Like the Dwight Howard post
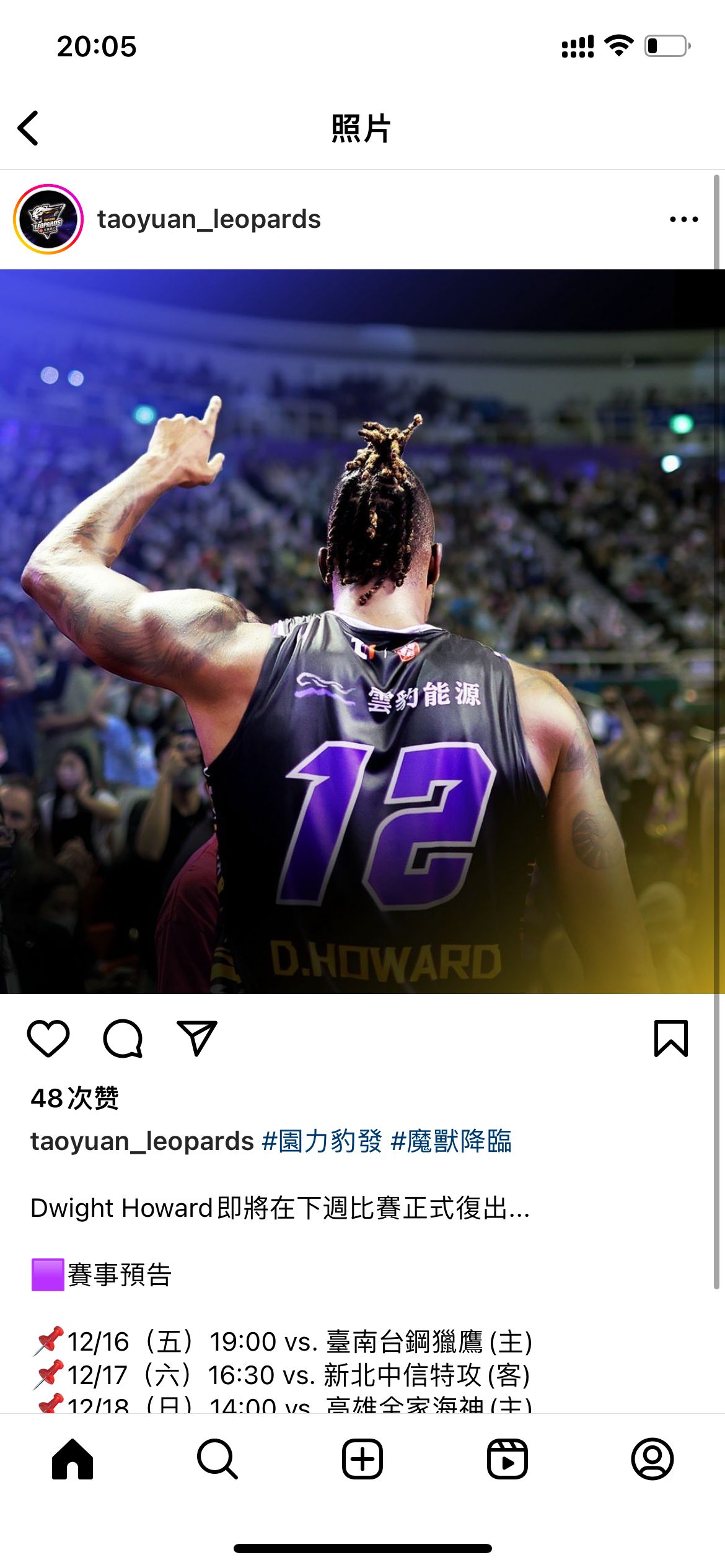 pos(48,1038)
